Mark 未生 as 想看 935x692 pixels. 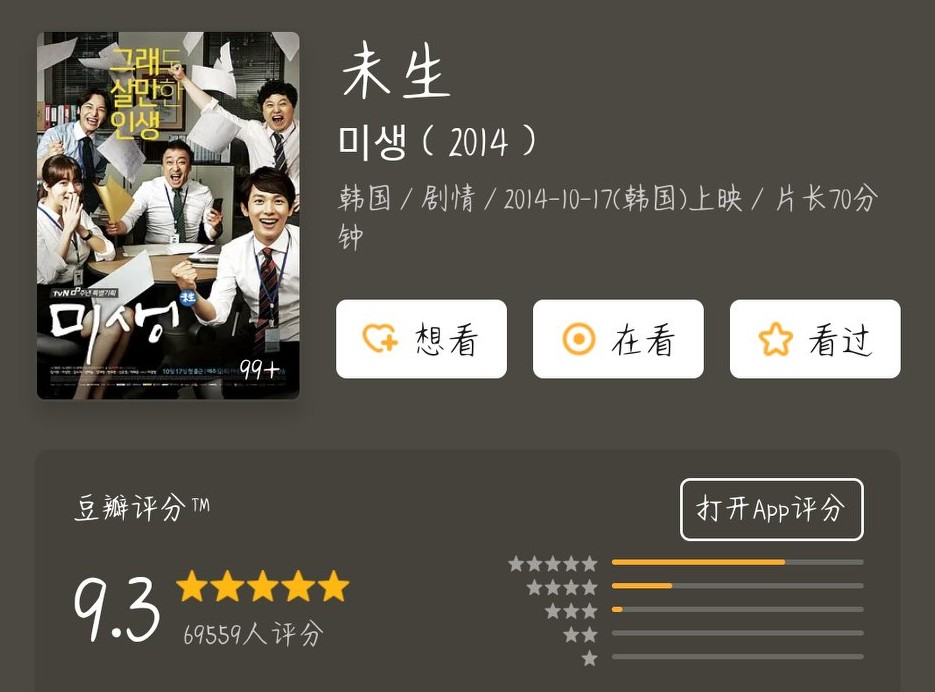pos(421,339)
